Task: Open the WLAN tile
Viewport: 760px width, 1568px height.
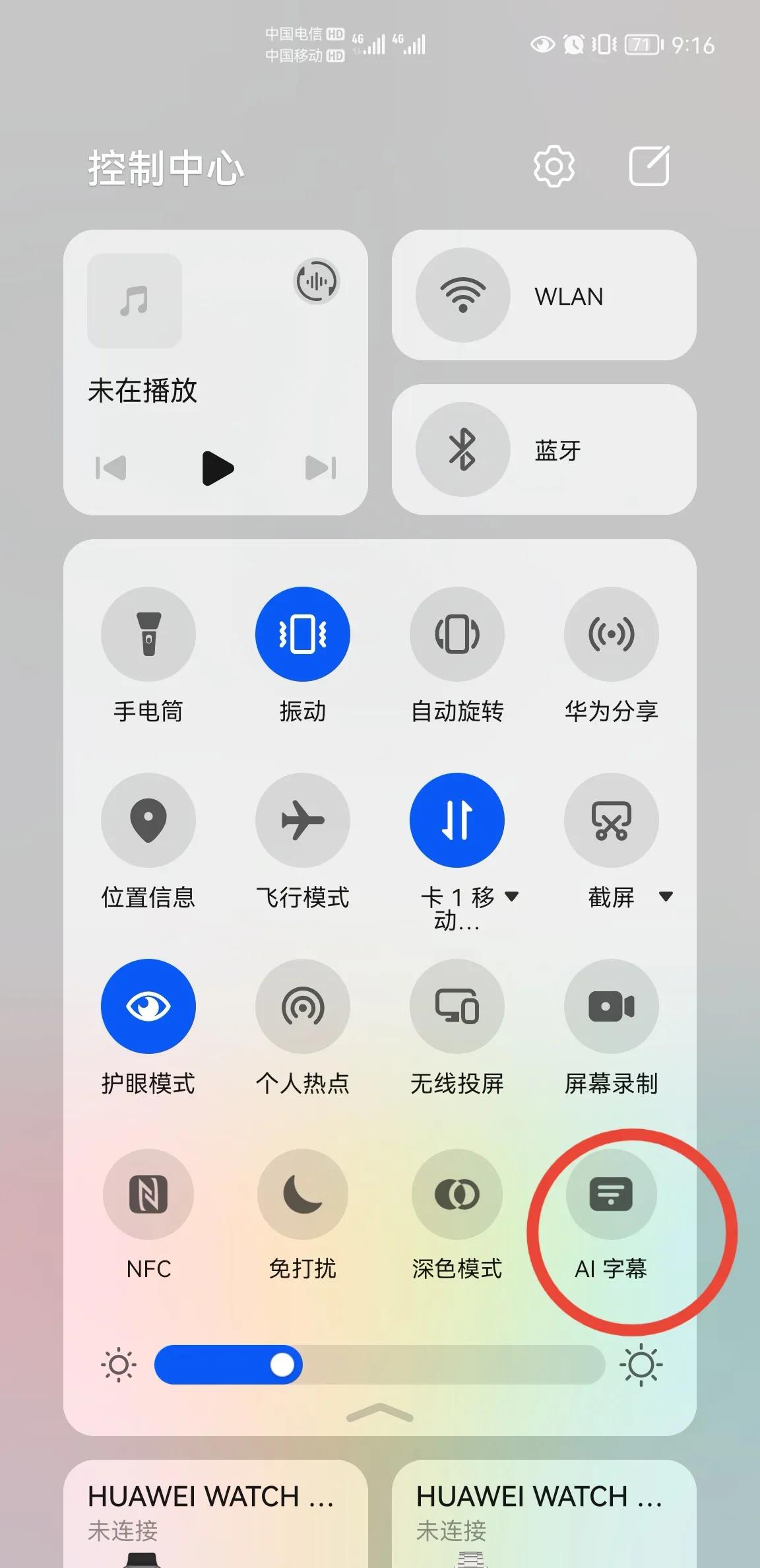Action: [544, 296]
